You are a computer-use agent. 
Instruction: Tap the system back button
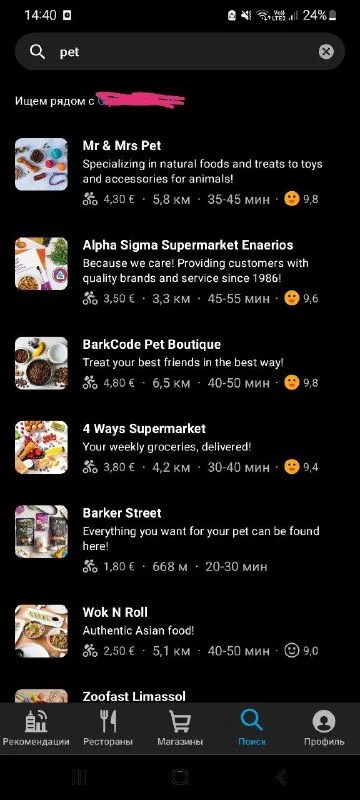click(x=281, y=777)
